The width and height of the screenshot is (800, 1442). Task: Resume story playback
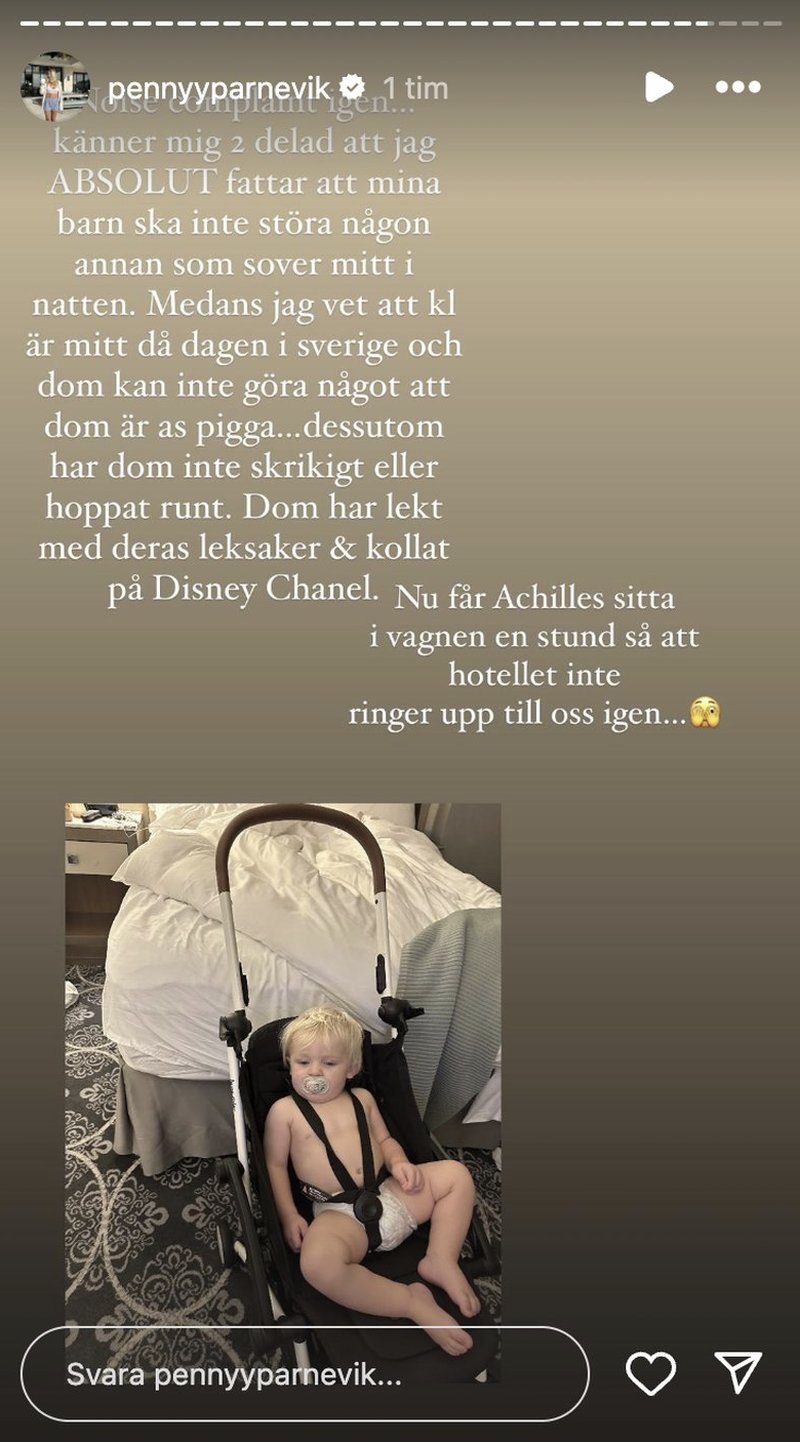pyautogui.click(x=658, y=87)
